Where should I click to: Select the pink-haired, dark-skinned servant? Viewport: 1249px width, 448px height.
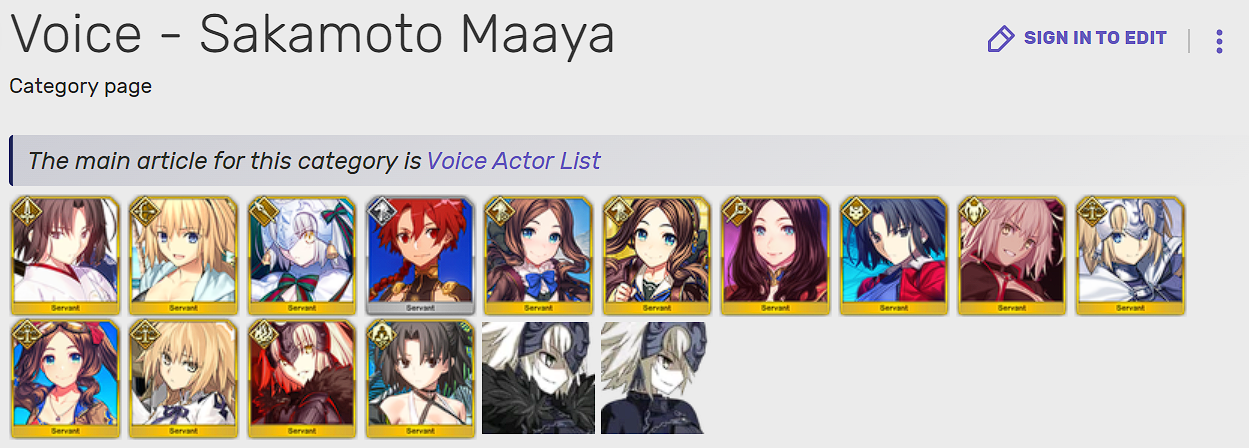(x=1012, y=255)
